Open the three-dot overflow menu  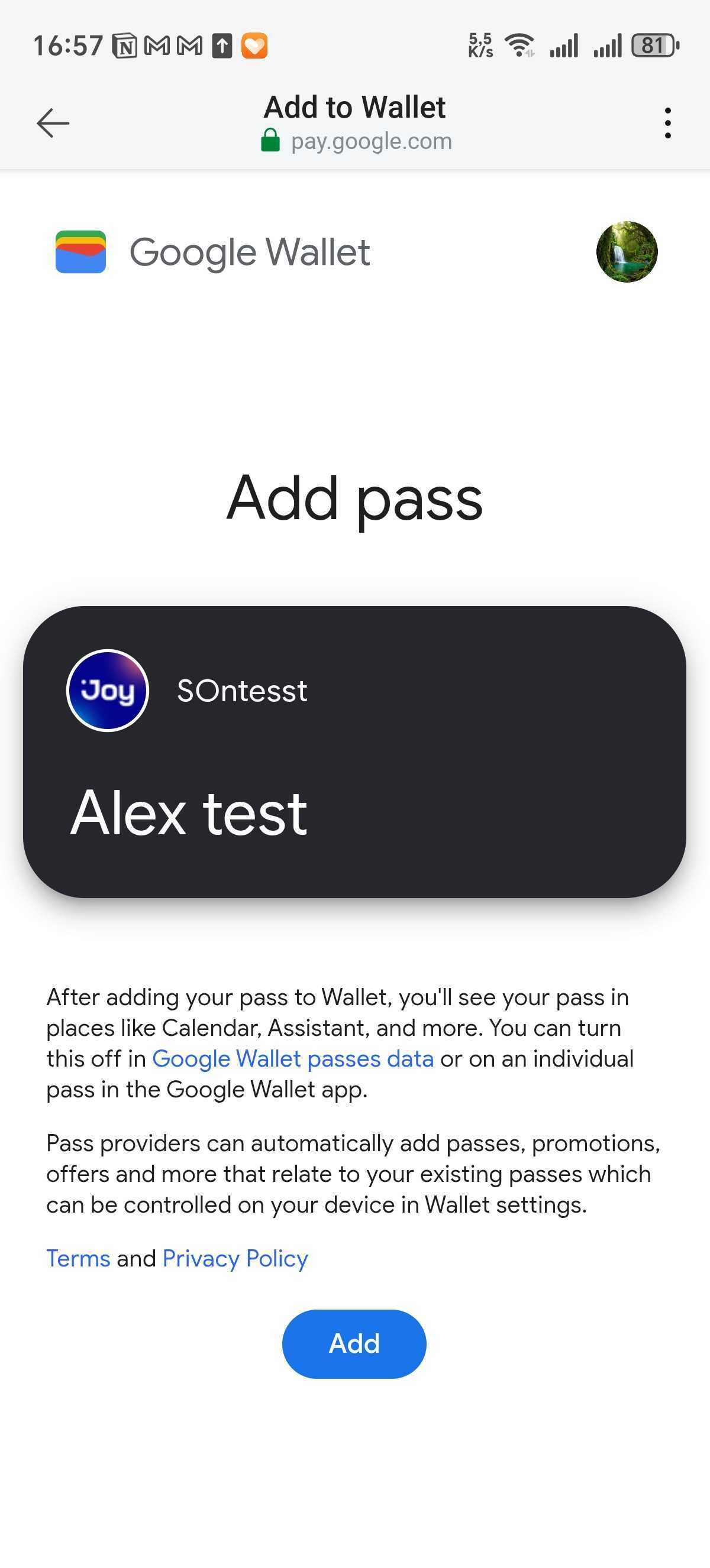click(668, 124)
